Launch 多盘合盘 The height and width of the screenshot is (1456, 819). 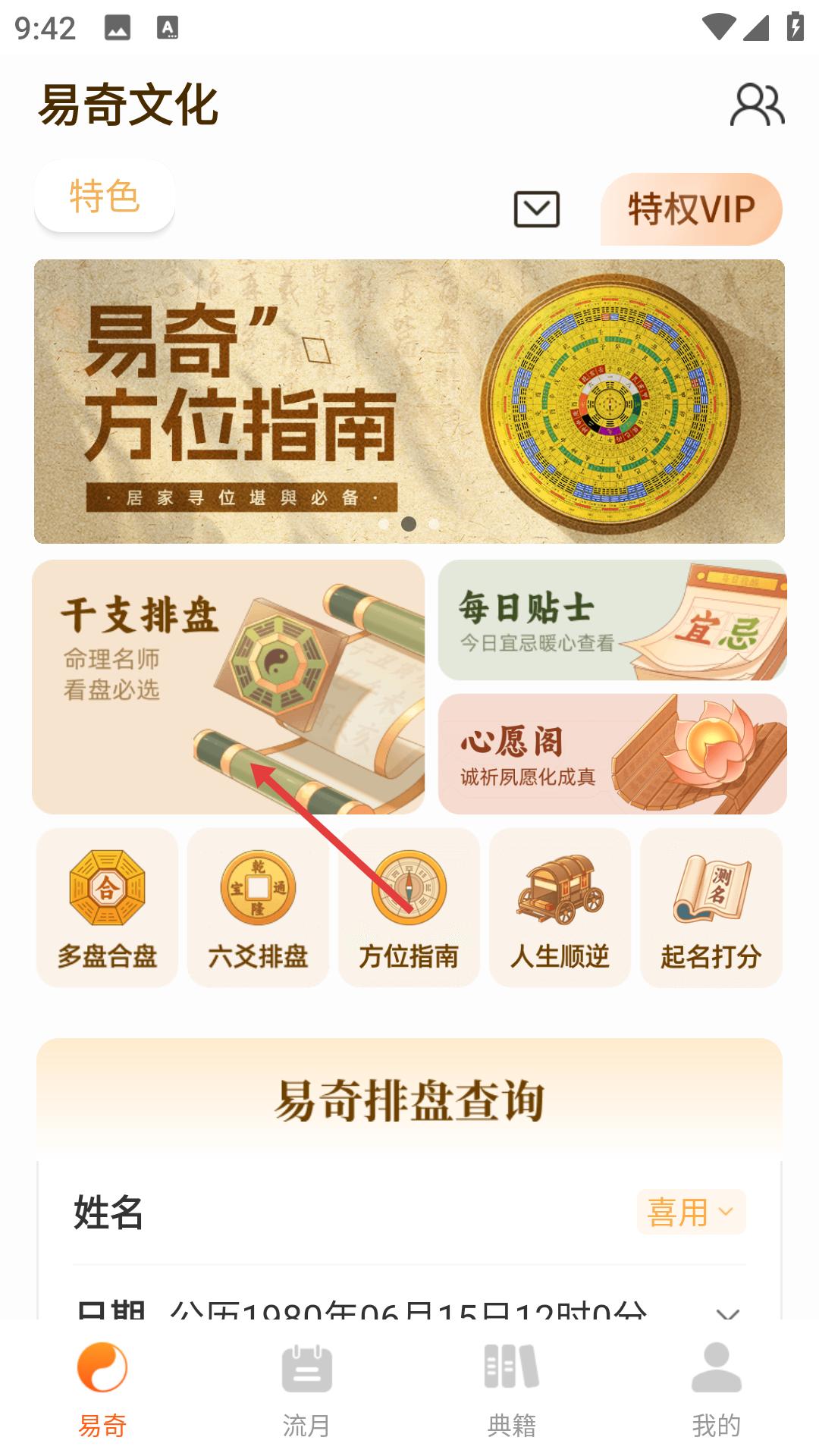click(x=107, y=908)
